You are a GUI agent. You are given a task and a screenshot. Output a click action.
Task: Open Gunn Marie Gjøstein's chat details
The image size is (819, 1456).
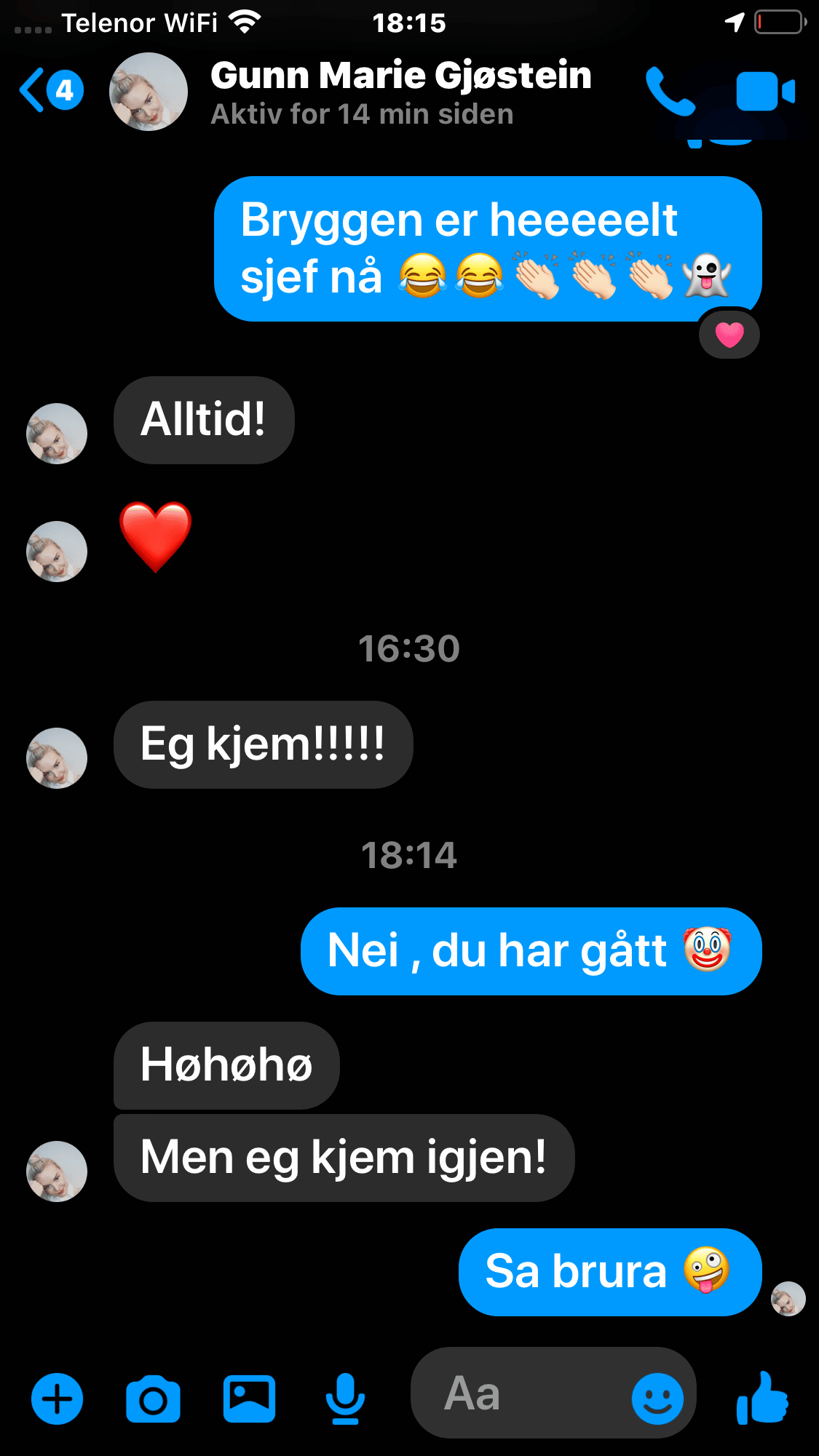point(399,92)
